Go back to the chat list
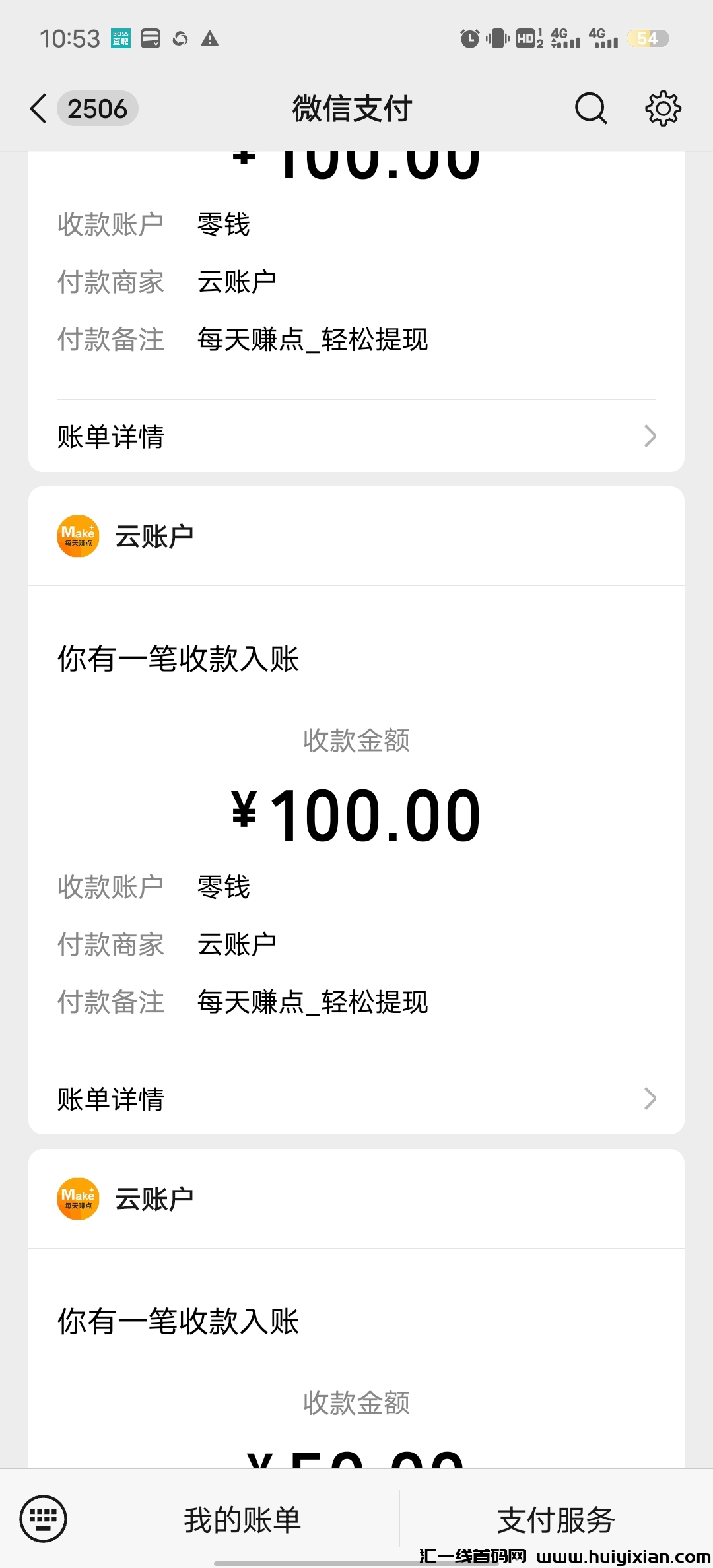The height and width of the screenshot is (1568, 713). pos(40,109)
